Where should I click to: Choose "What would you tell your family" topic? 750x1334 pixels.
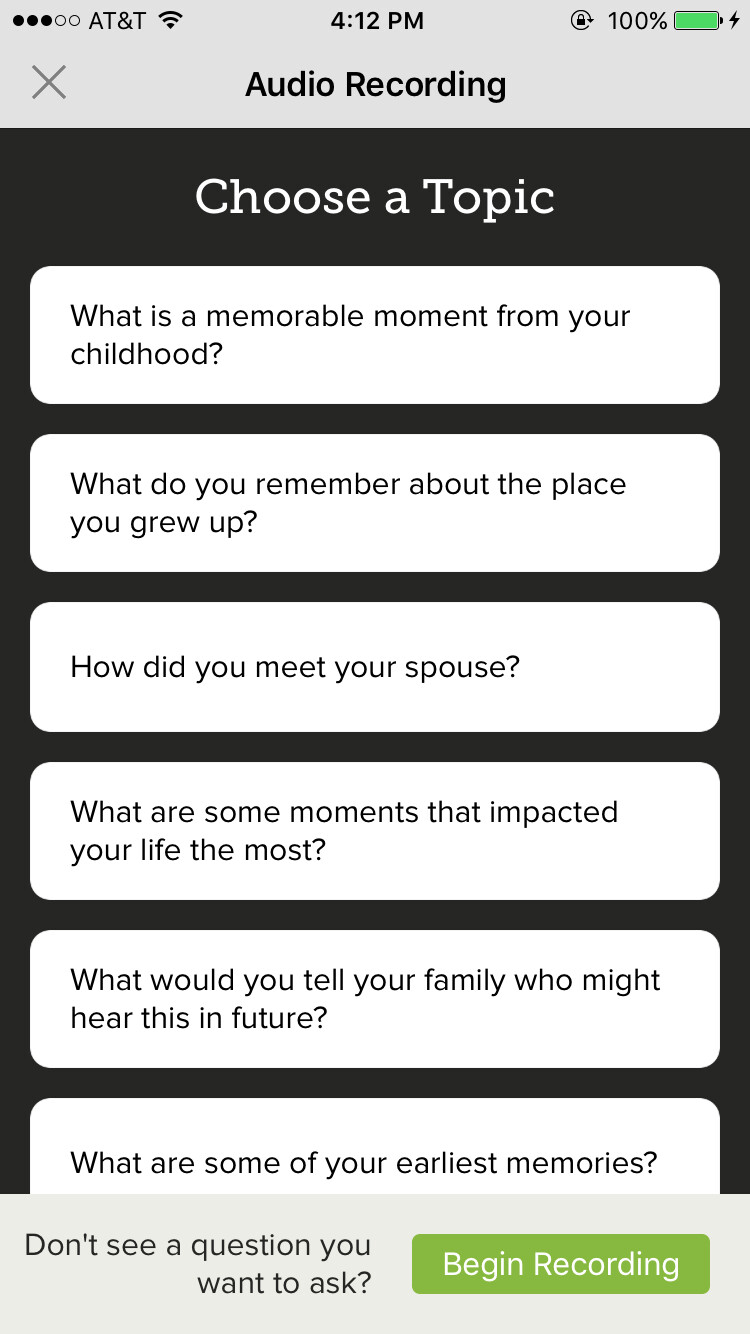[x=375, y=999]
